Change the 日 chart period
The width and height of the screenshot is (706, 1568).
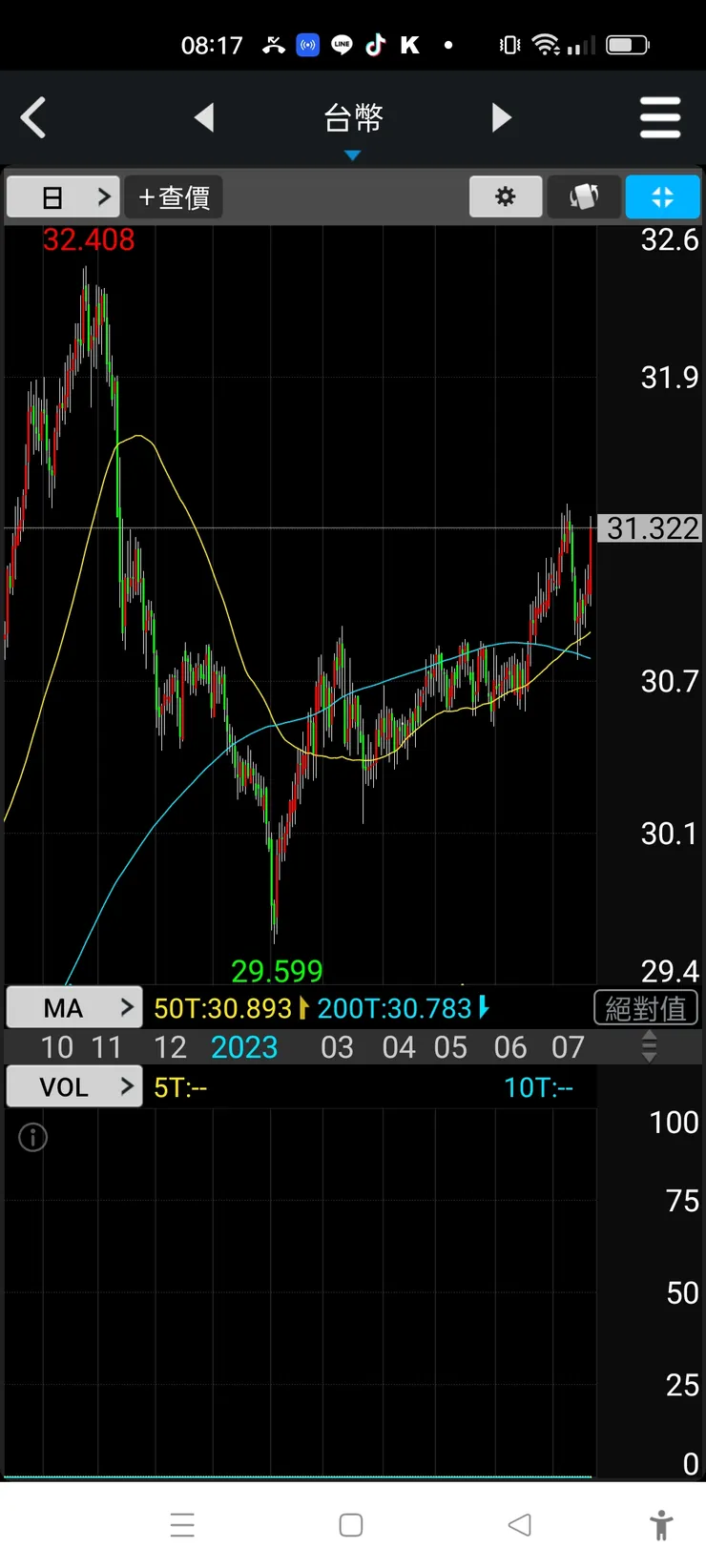(x=63, y=197)
